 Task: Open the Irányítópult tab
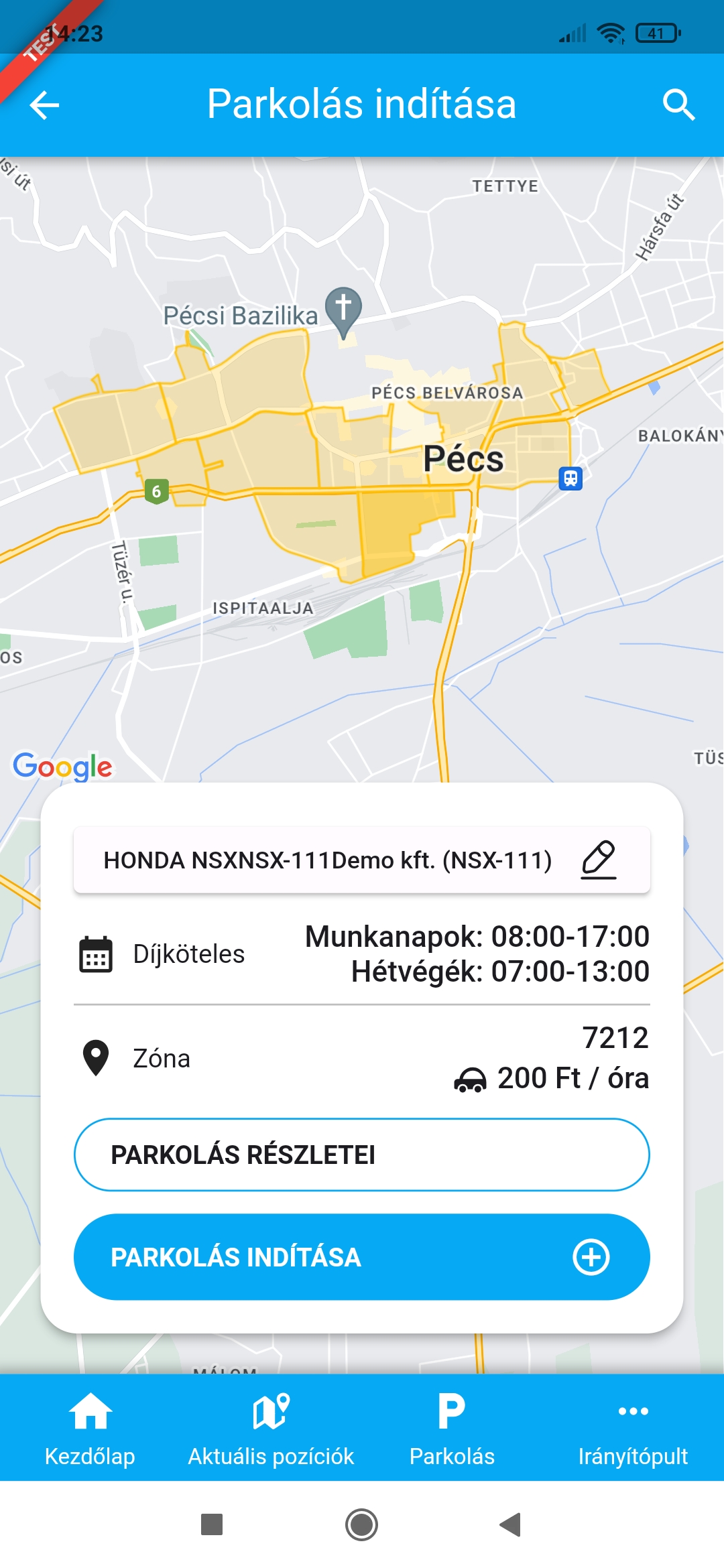coord(633,1427)
